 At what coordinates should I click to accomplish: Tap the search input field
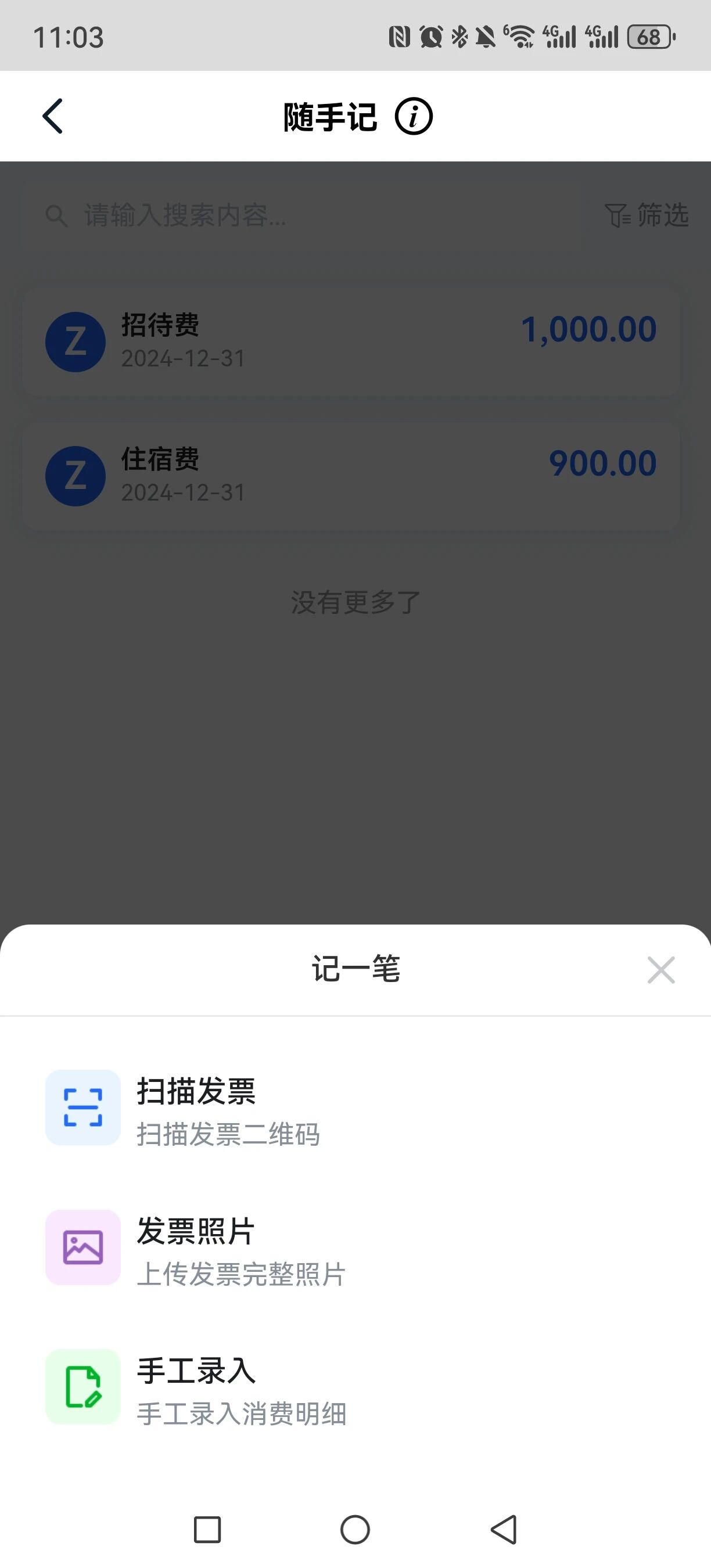pos(243,215)
